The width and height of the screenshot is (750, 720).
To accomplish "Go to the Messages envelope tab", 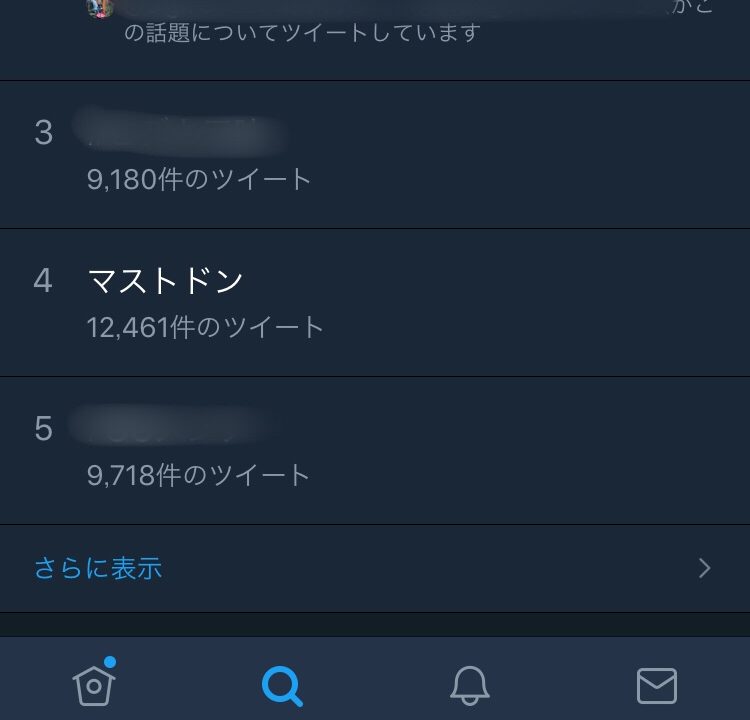I will (x=656, y=685).
